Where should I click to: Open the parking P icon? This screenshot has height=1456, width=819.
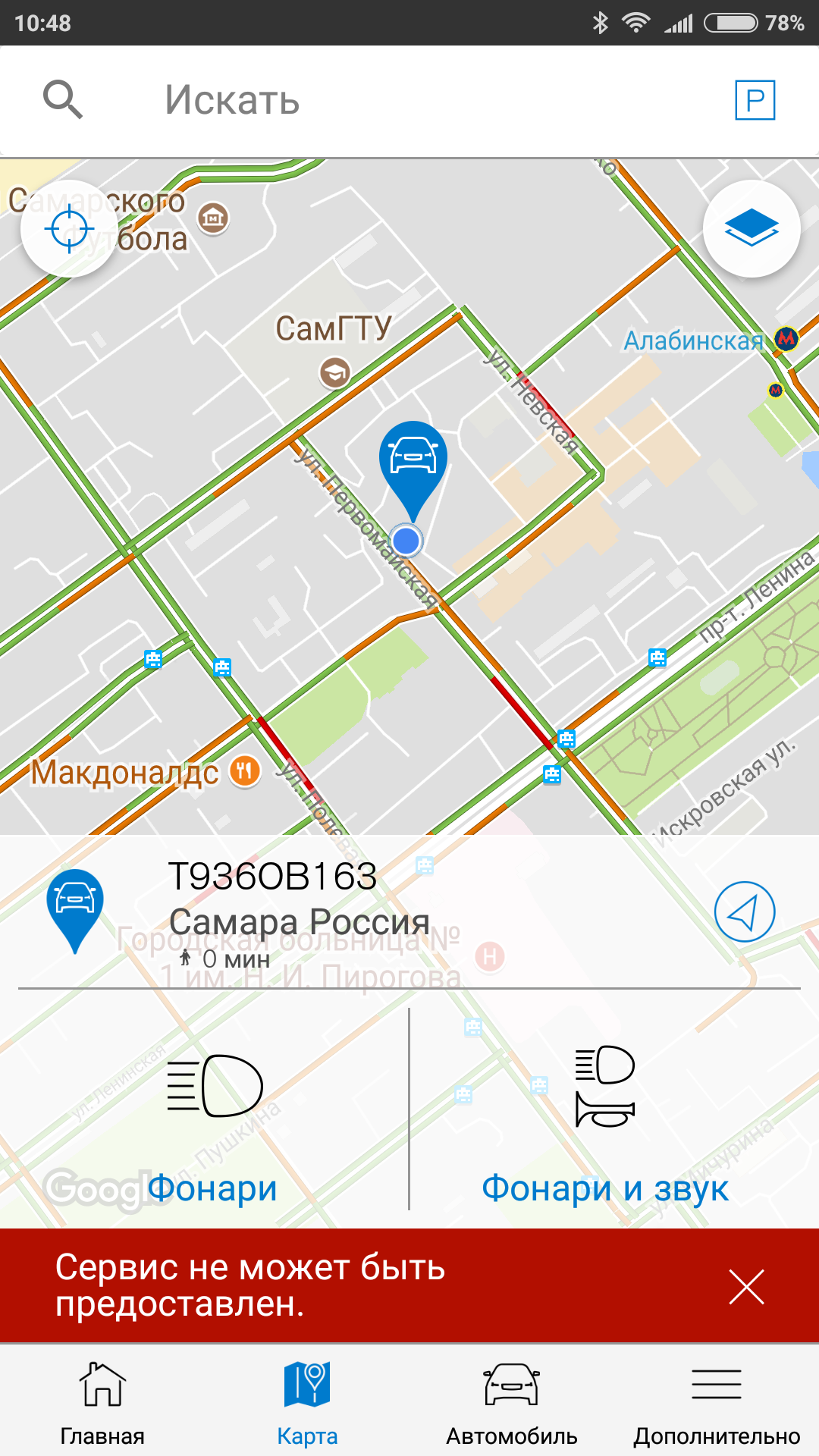[755, 100]
